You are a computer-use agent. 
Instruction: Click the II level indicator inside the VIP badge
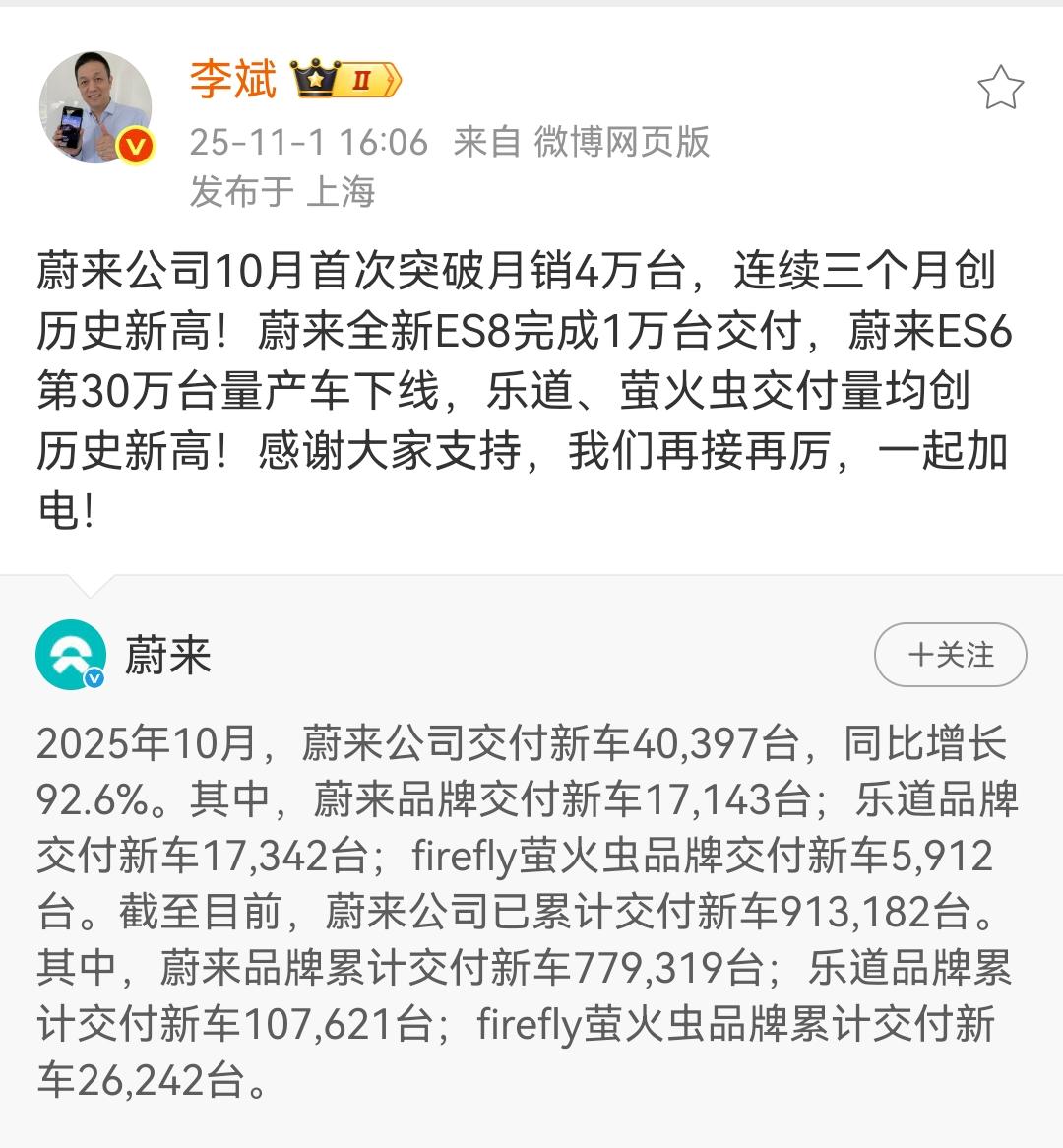[364, 81]
